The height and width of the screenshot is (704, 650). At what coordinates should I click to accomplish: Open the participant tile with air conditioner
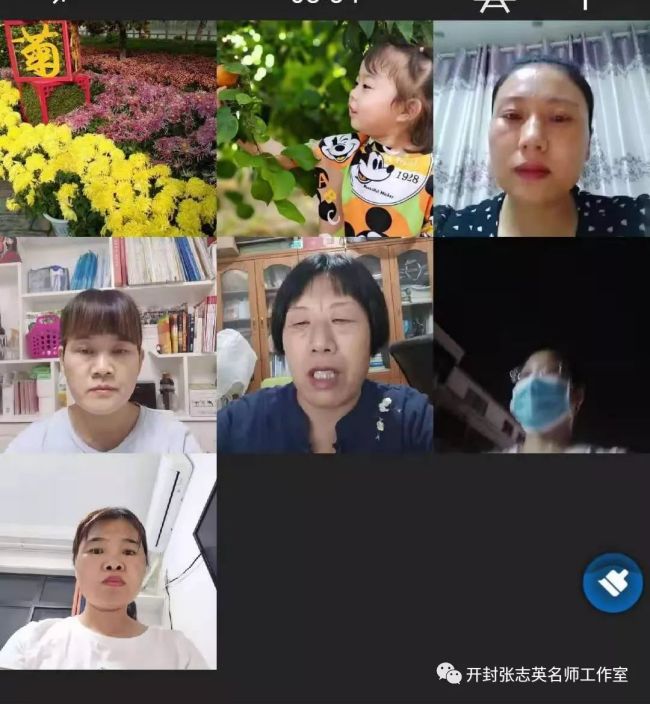[108, 561]
